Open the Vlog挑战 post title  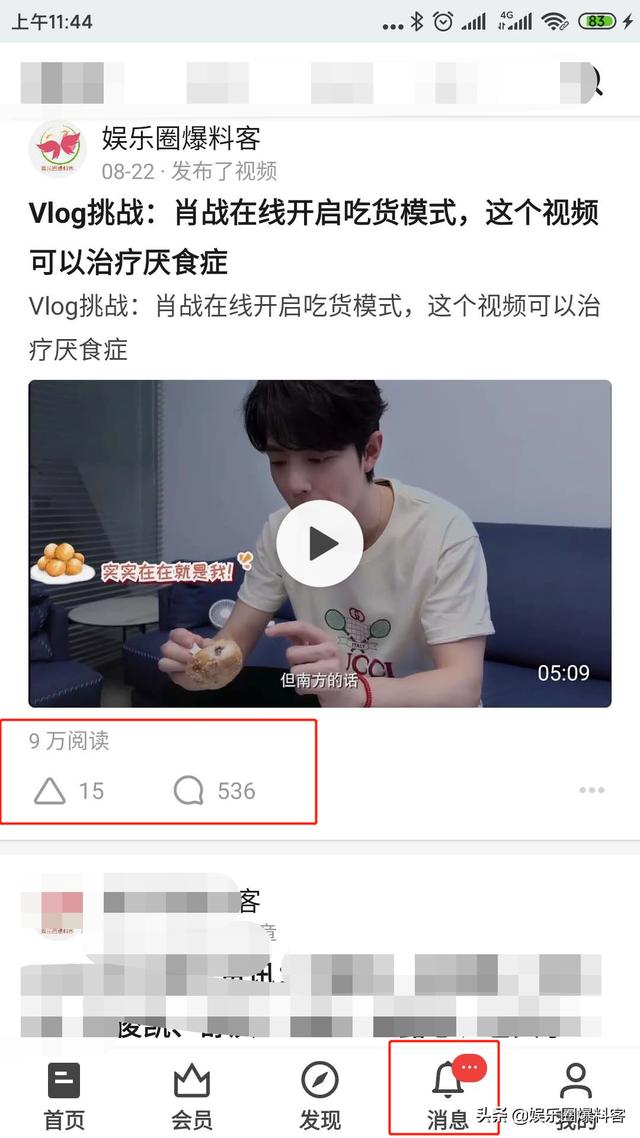pyautogui.click(x=314, y=237)
